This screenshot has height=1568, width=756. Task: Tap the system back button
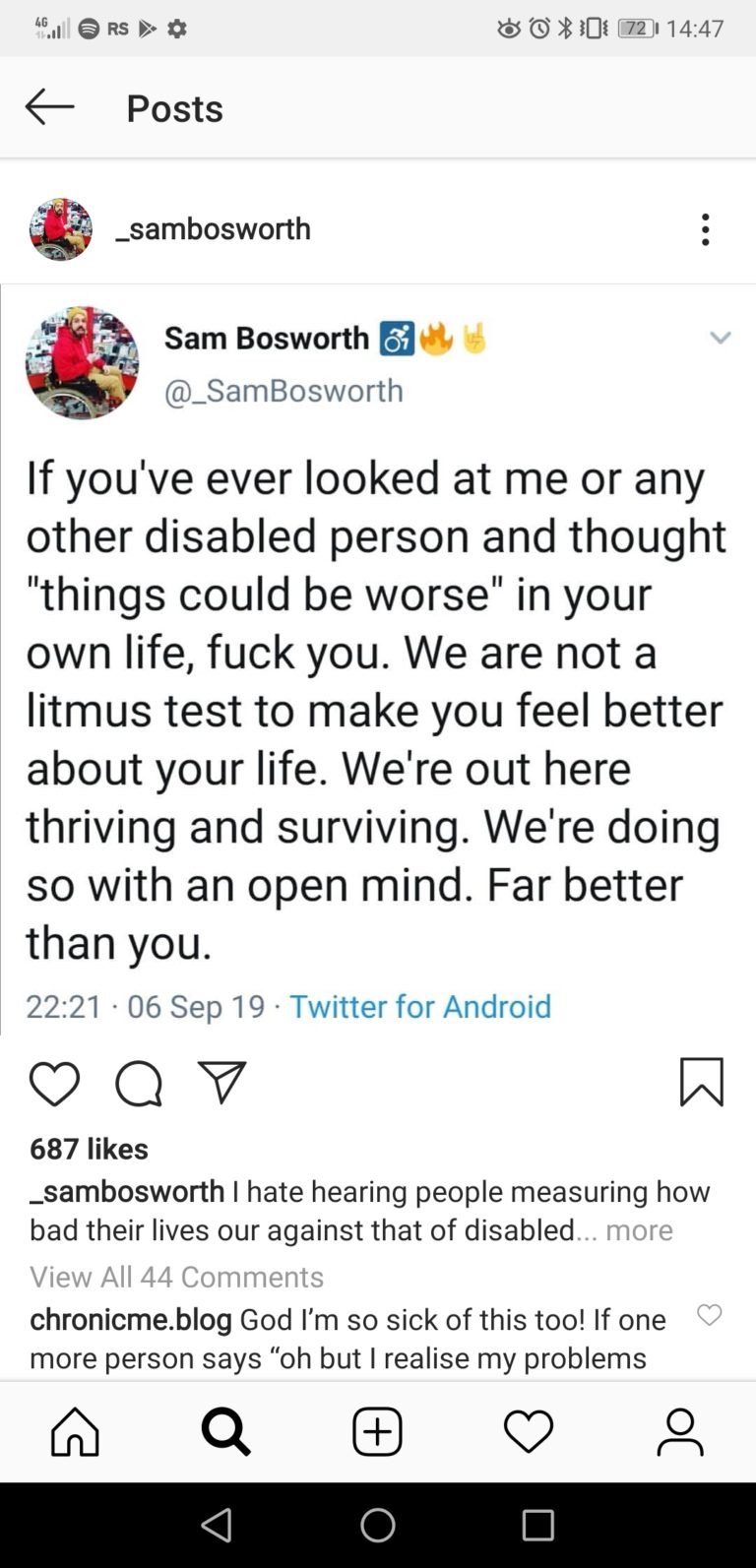[217, 1526]
